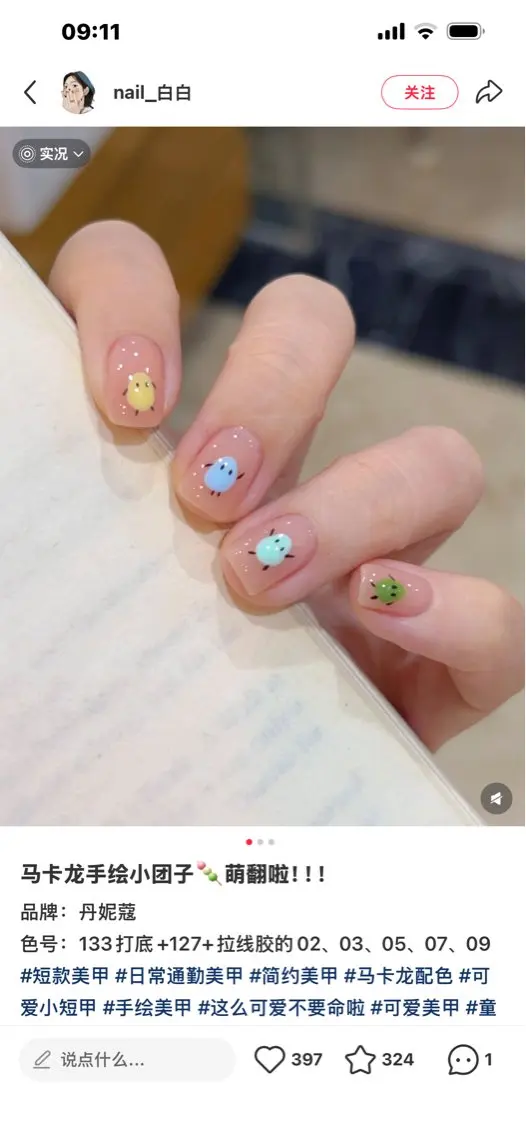Like the post with the heart icon
Viewport: 526px width, 1136px height.
(x=270, y=1060)
